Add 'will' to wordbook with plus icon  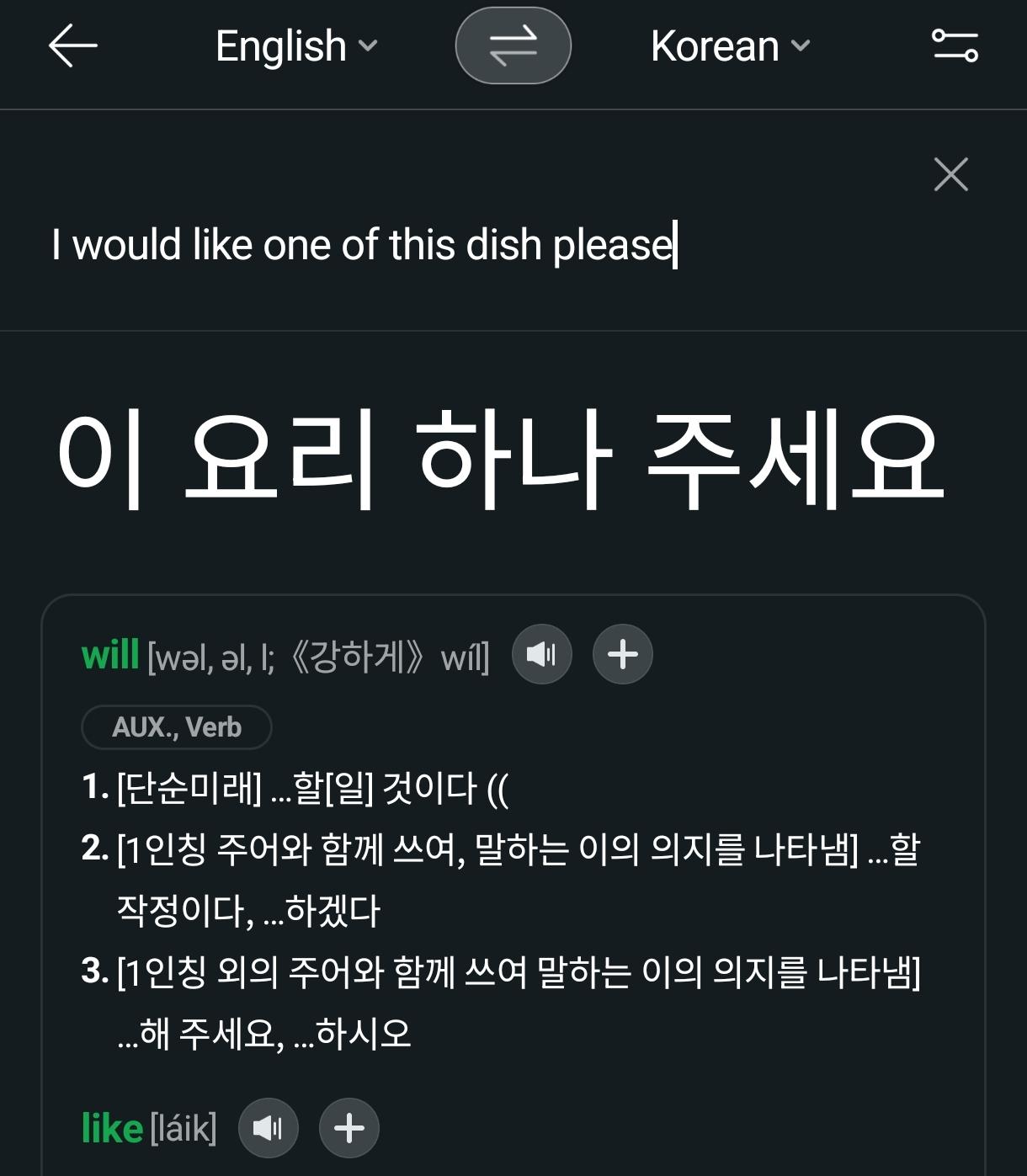[622, 653]
